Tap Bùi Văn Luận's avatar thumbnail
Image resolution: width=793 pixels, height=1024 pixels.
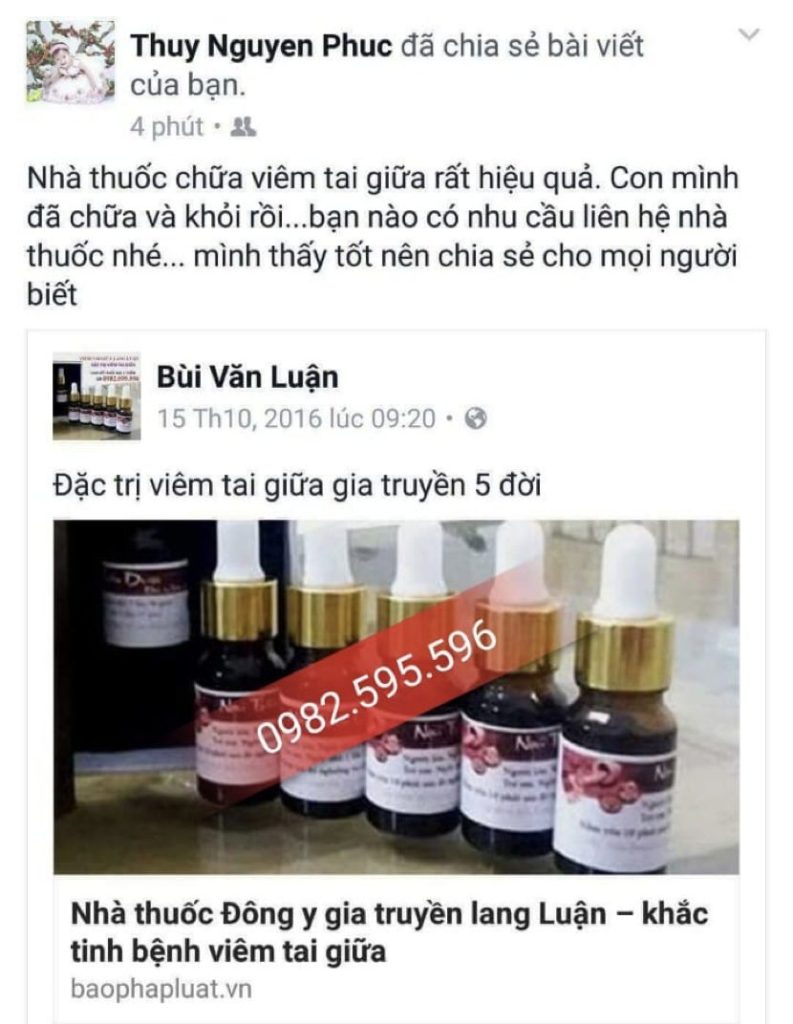click(x=98, y=395)
